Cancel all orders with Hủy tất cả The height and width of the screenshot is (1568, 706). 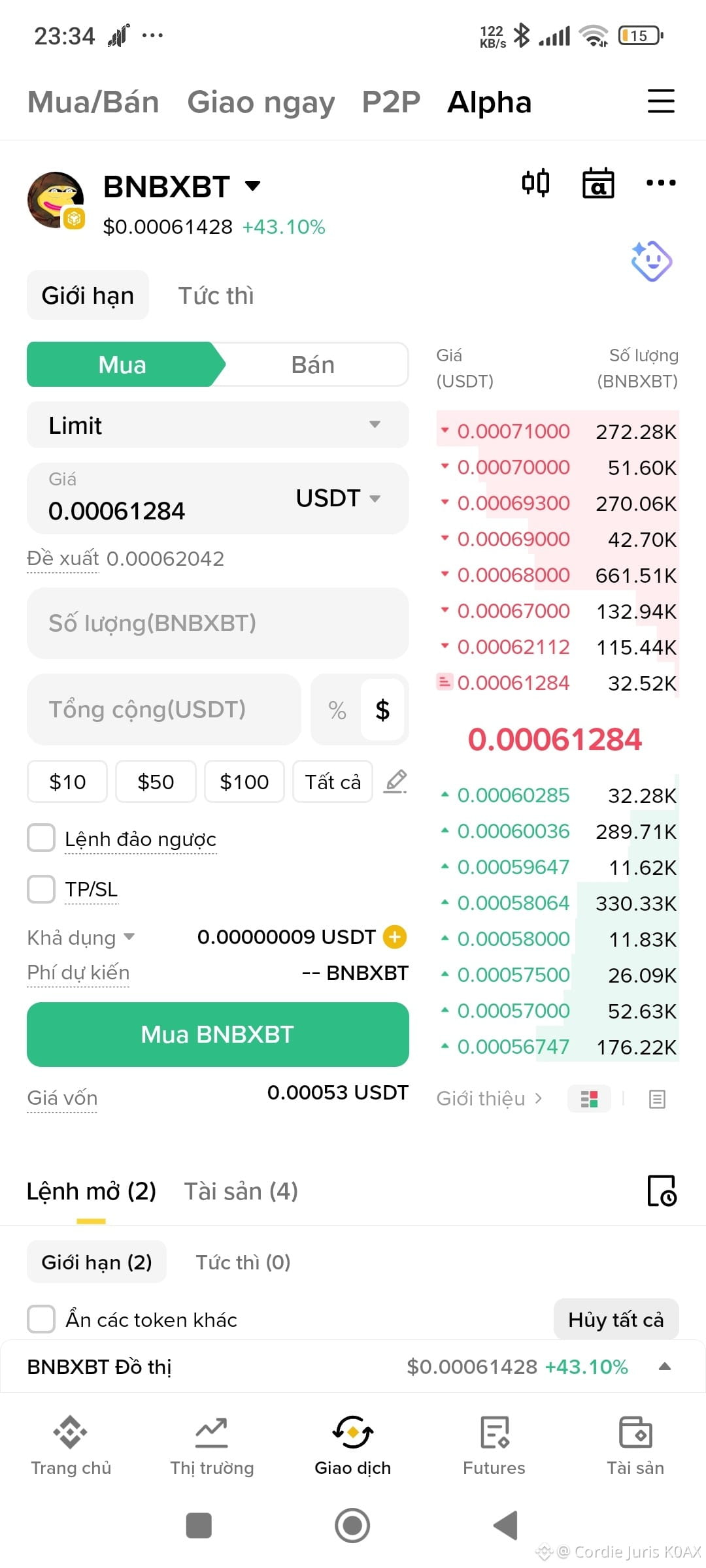click(616, 1320)
